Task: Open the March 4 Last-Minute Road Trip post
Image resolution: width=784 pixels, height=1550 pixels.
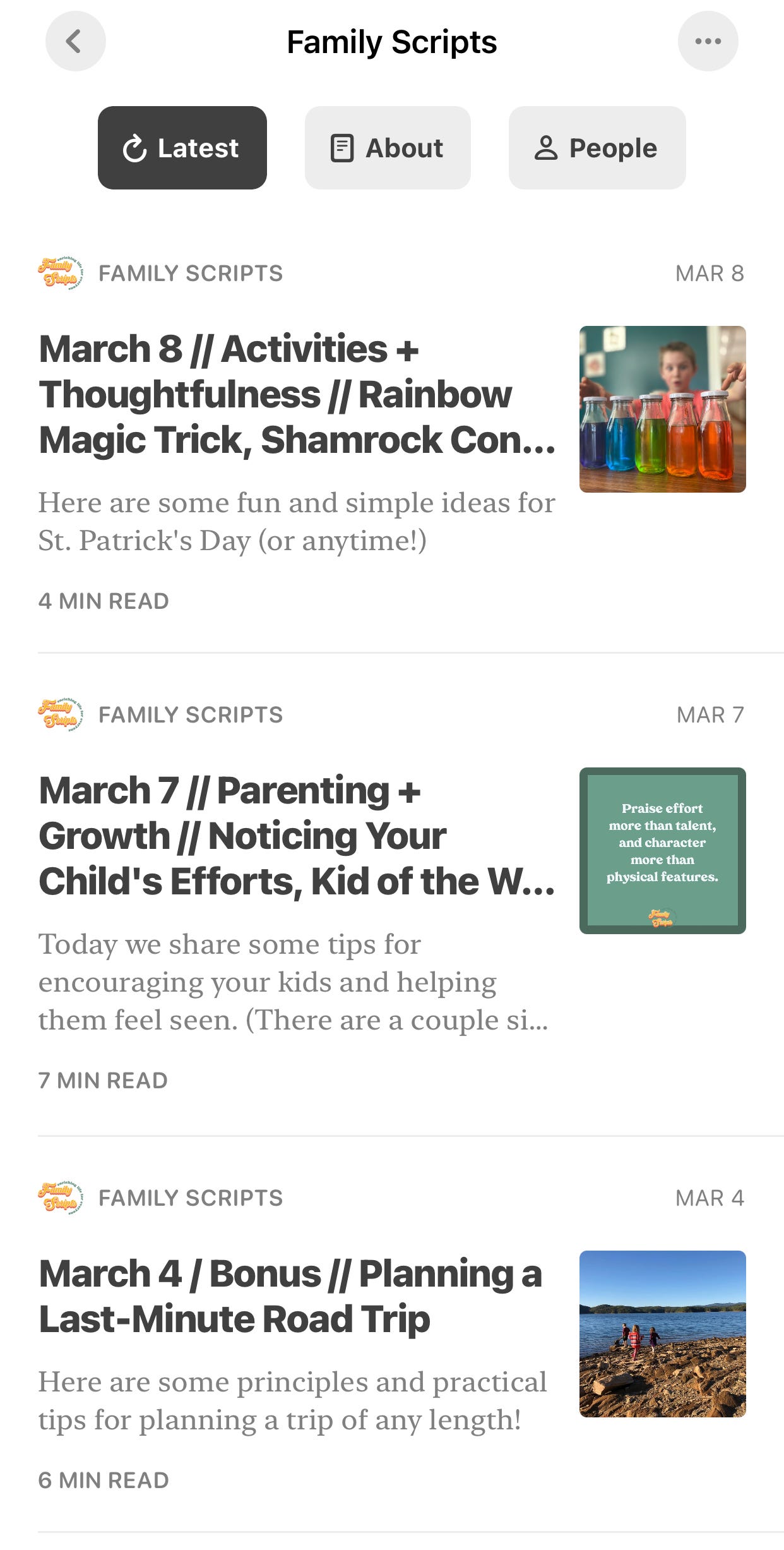Action: coord(290,1296)
